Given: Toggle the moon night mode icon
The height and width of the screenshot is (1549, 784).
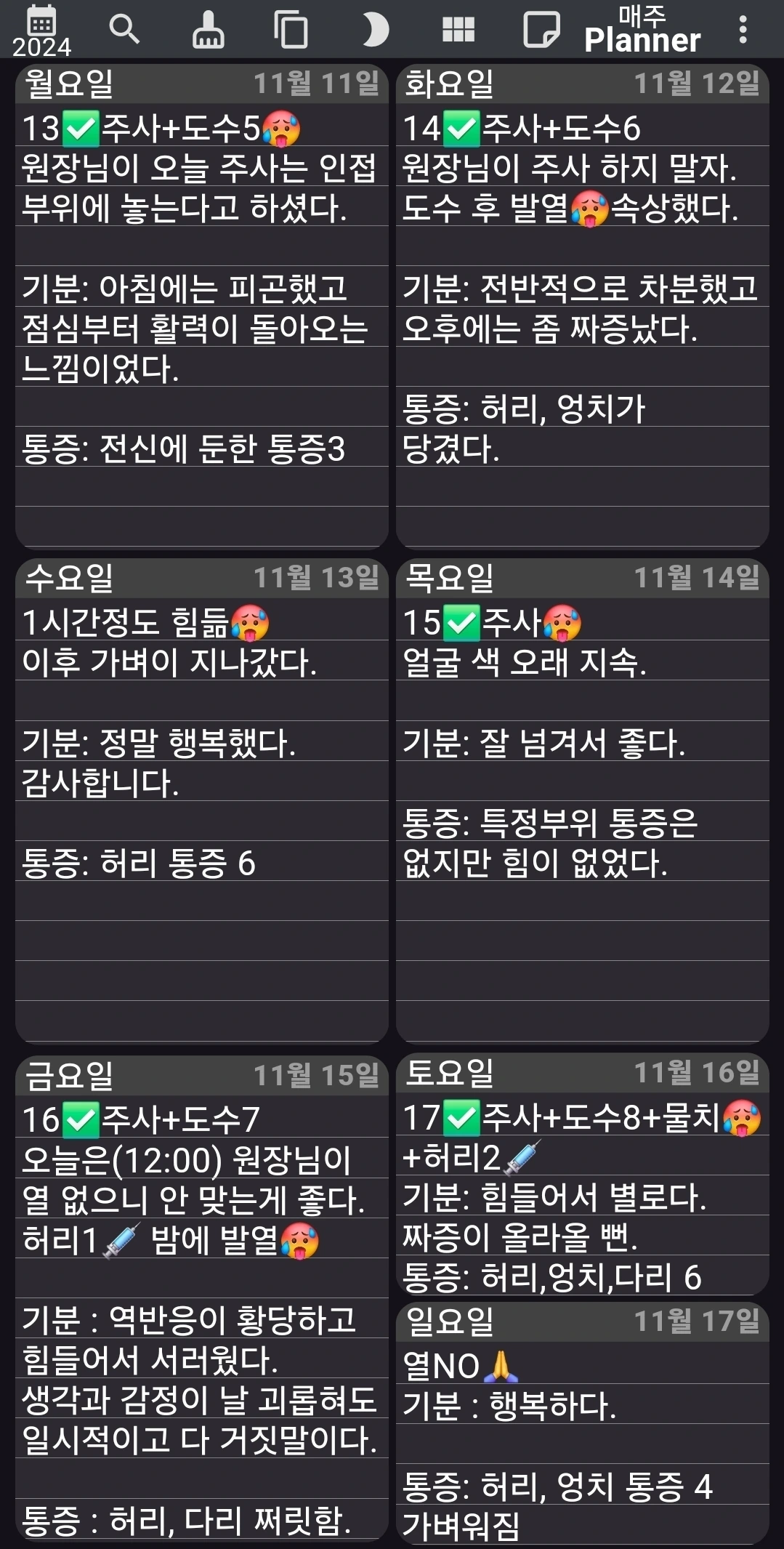Looking at the screenshot, I should 374,30.
